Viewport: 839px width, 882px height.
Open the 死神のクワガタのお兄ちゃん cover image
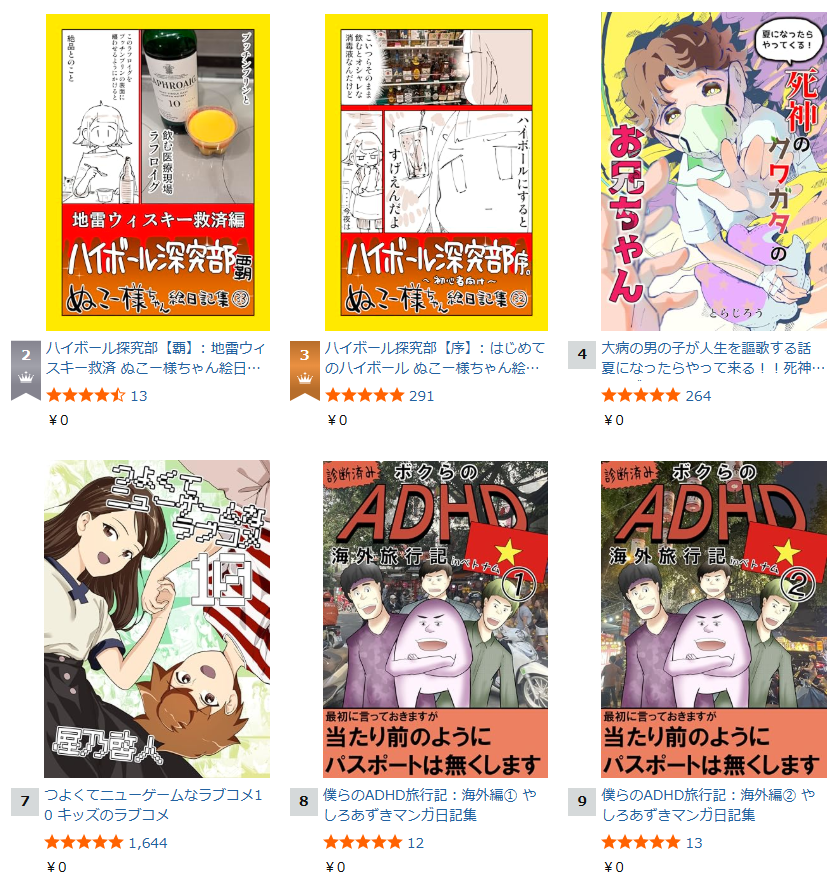(x=713, y=172)
